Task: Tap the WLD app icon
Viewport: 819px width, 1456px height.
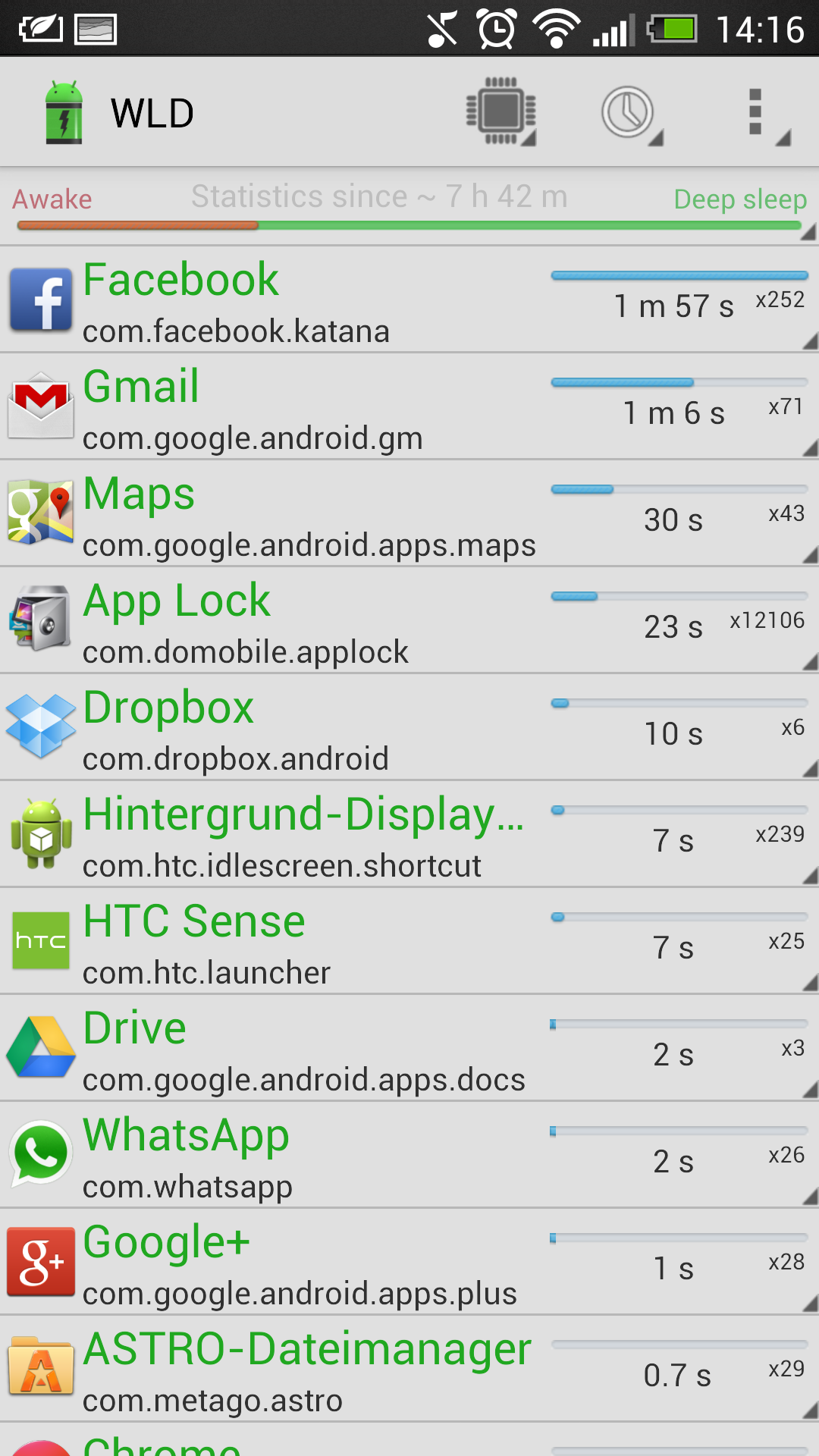Action: click(64, 112)
